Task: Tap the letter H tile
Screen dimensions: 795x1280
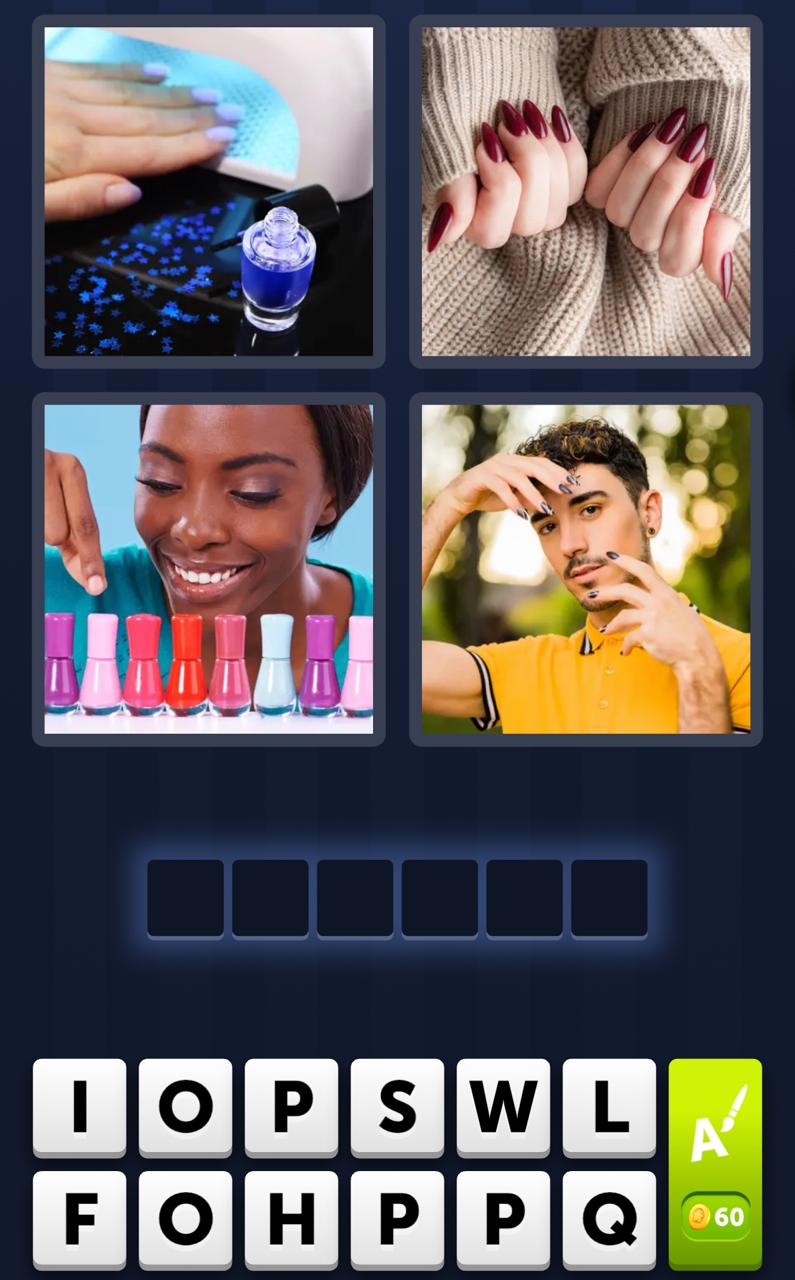Action: tap(291, 1218)
